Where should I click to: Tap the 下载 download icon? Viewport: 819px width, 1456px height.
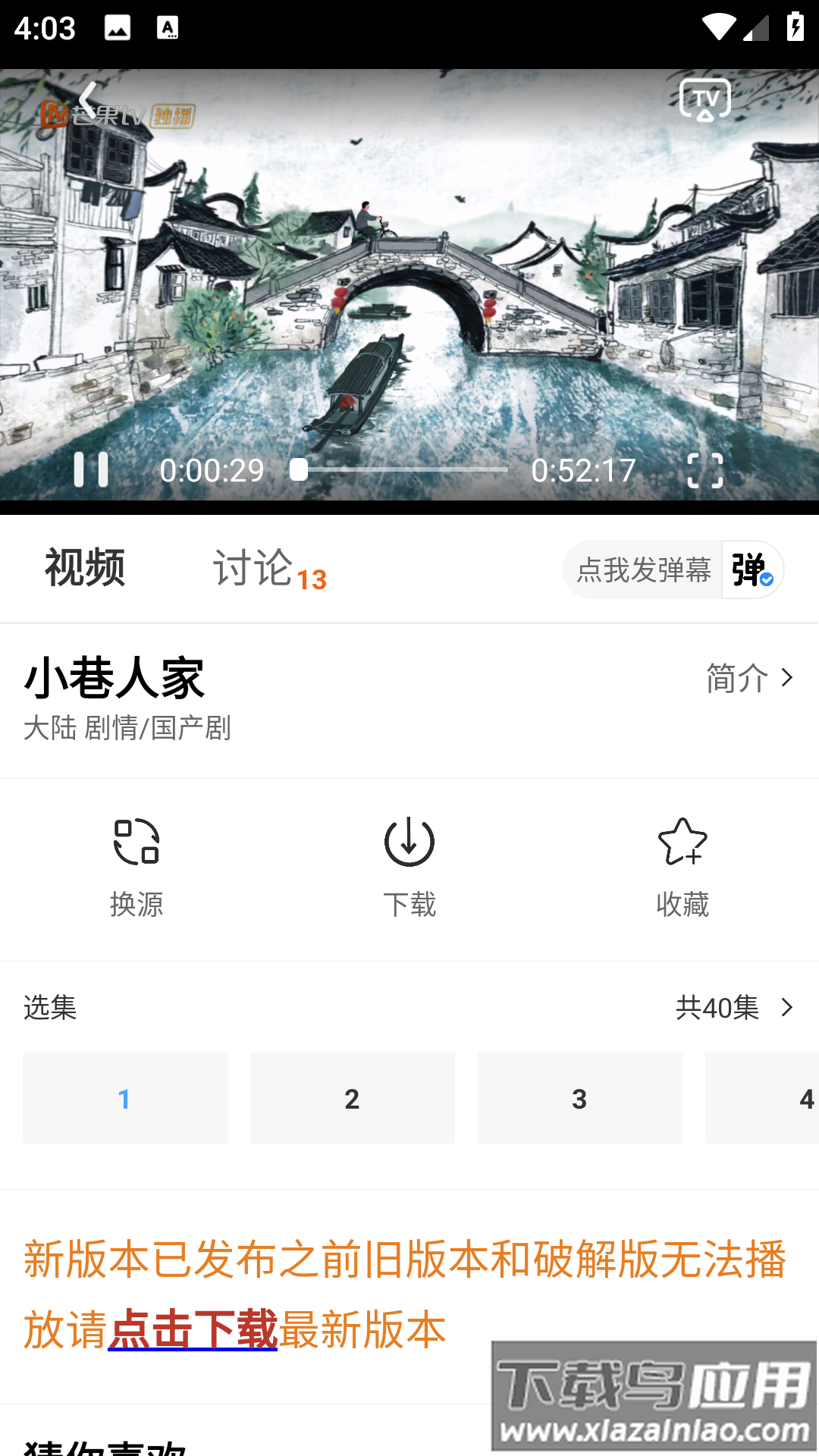coord(409,864)
